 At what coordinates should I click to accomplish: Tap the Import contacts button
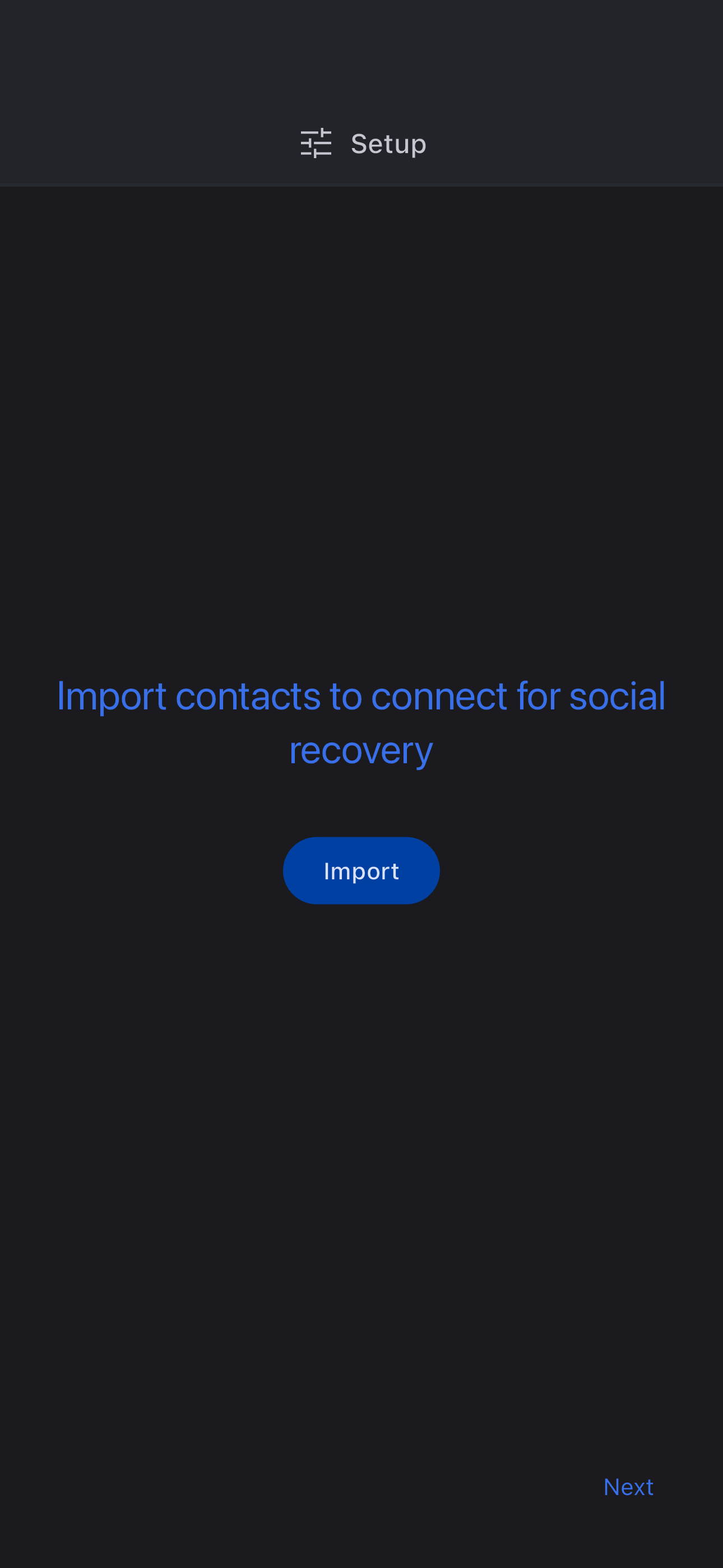click(x=361, y=870)
